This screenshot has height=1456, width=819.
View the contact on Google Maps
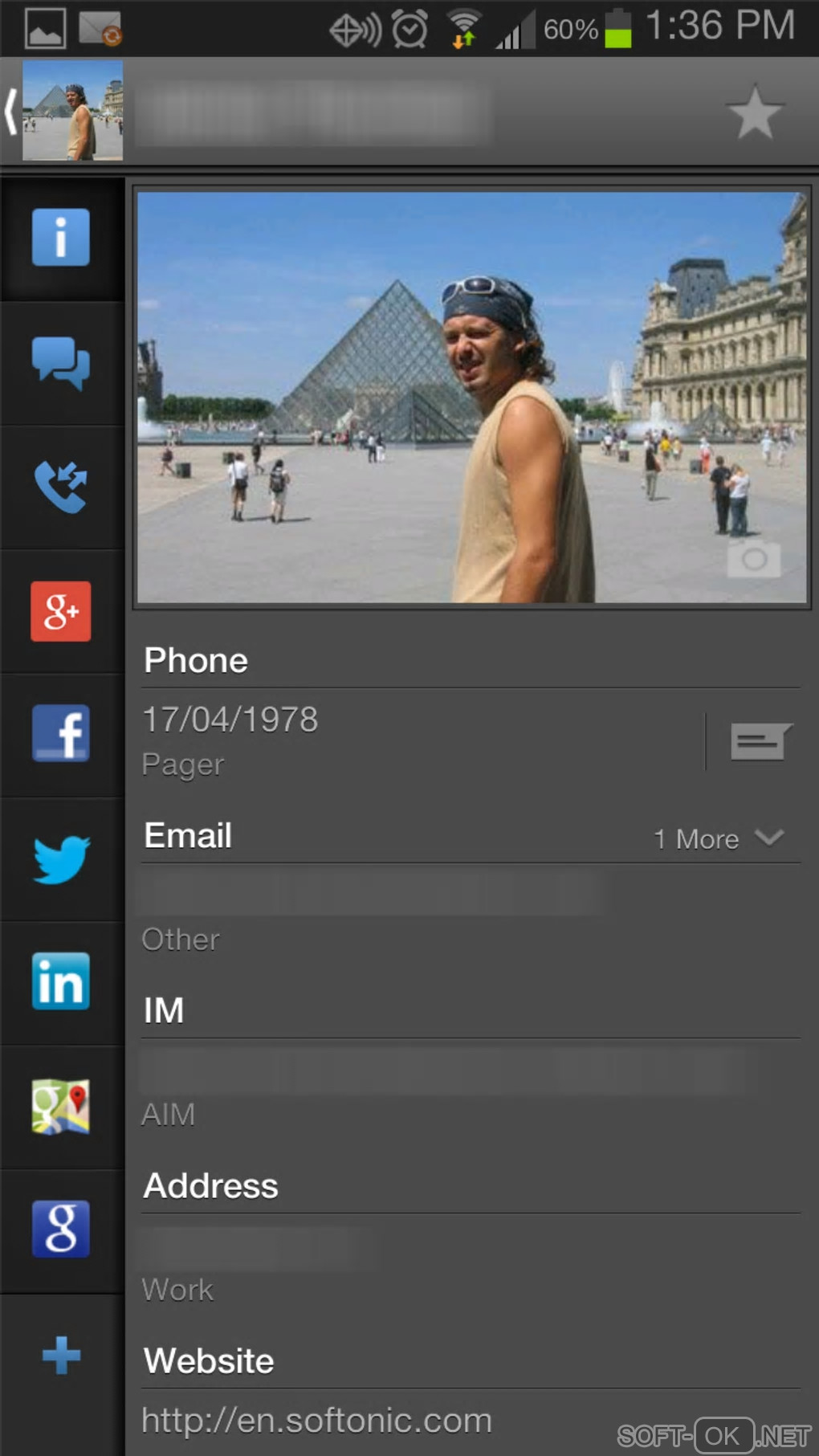[x=61, y=1107]
